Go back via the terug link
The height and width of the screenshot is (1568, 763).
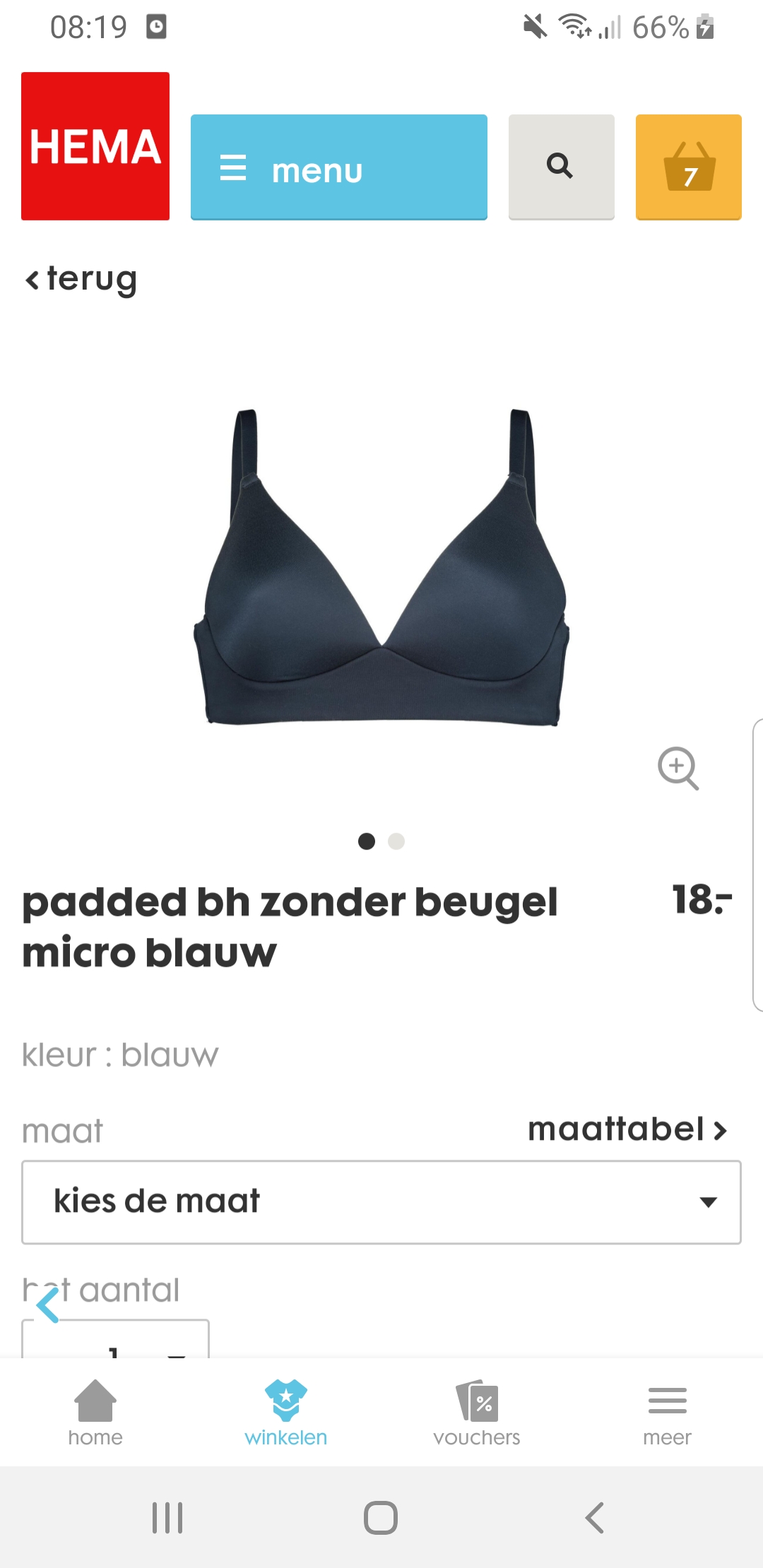coord(81,280)
